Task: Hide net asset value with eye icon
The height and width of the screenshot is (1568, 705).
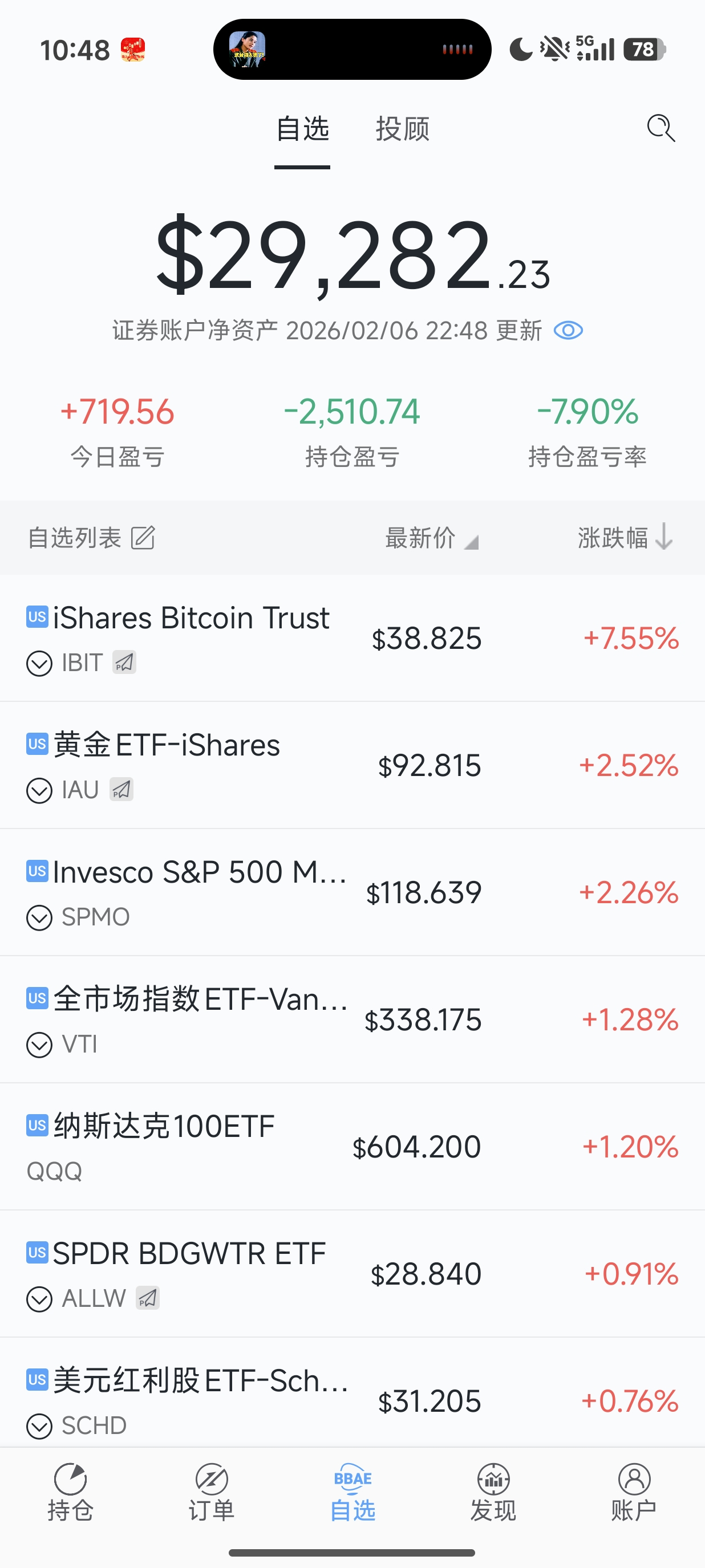Action: [x=568, y=331]
